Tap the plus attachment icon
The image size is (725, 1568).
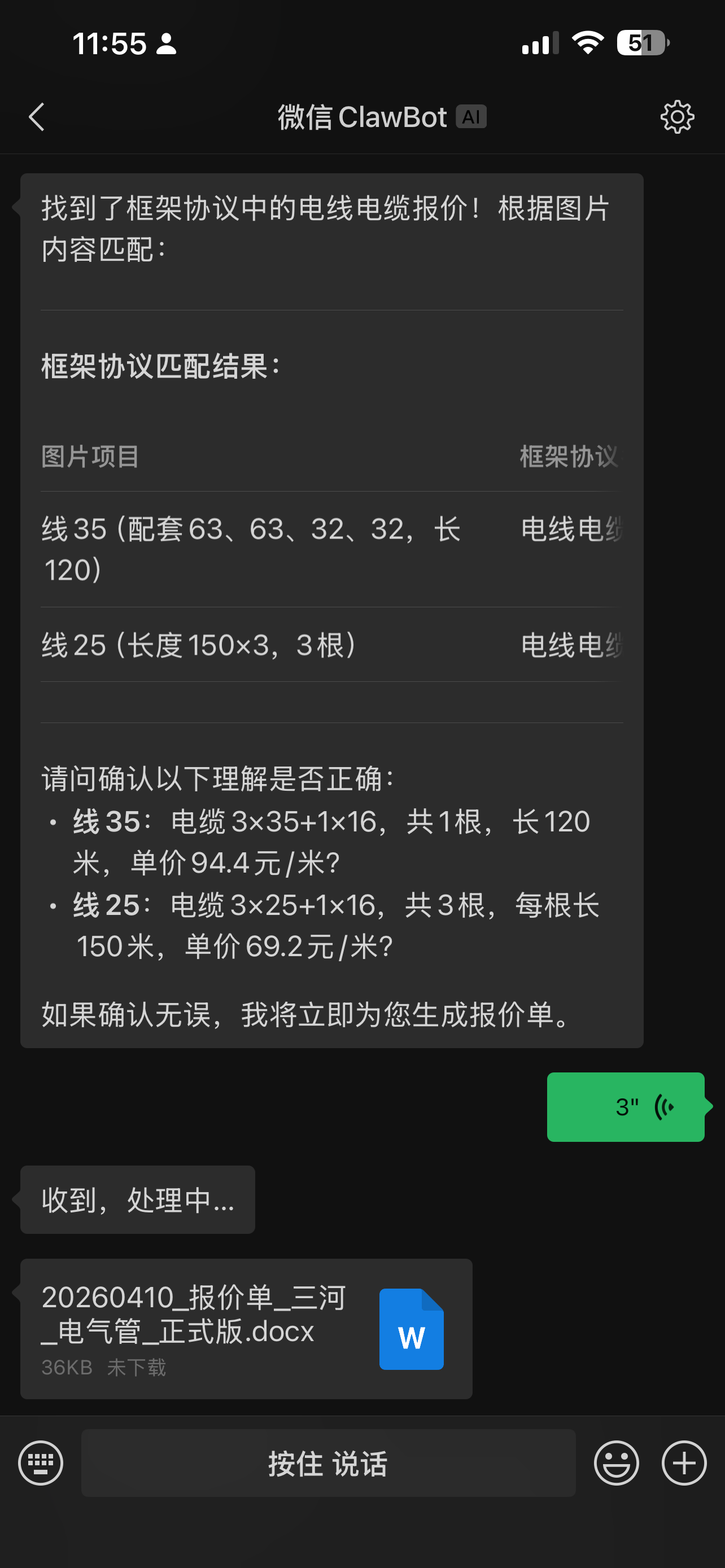pyautogui.click(x=684, y=1464)
